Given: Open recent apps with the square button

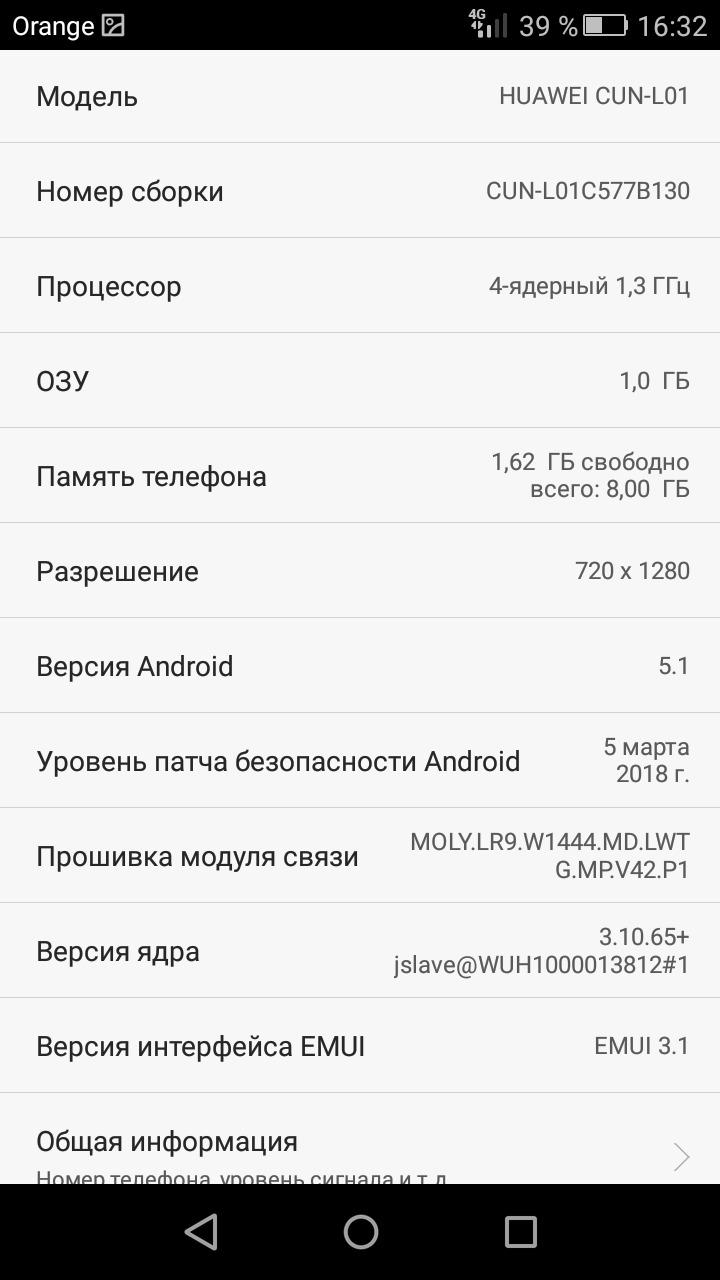Looking at the screenshot, I should pyautogui.click(x=520, y=1232).
